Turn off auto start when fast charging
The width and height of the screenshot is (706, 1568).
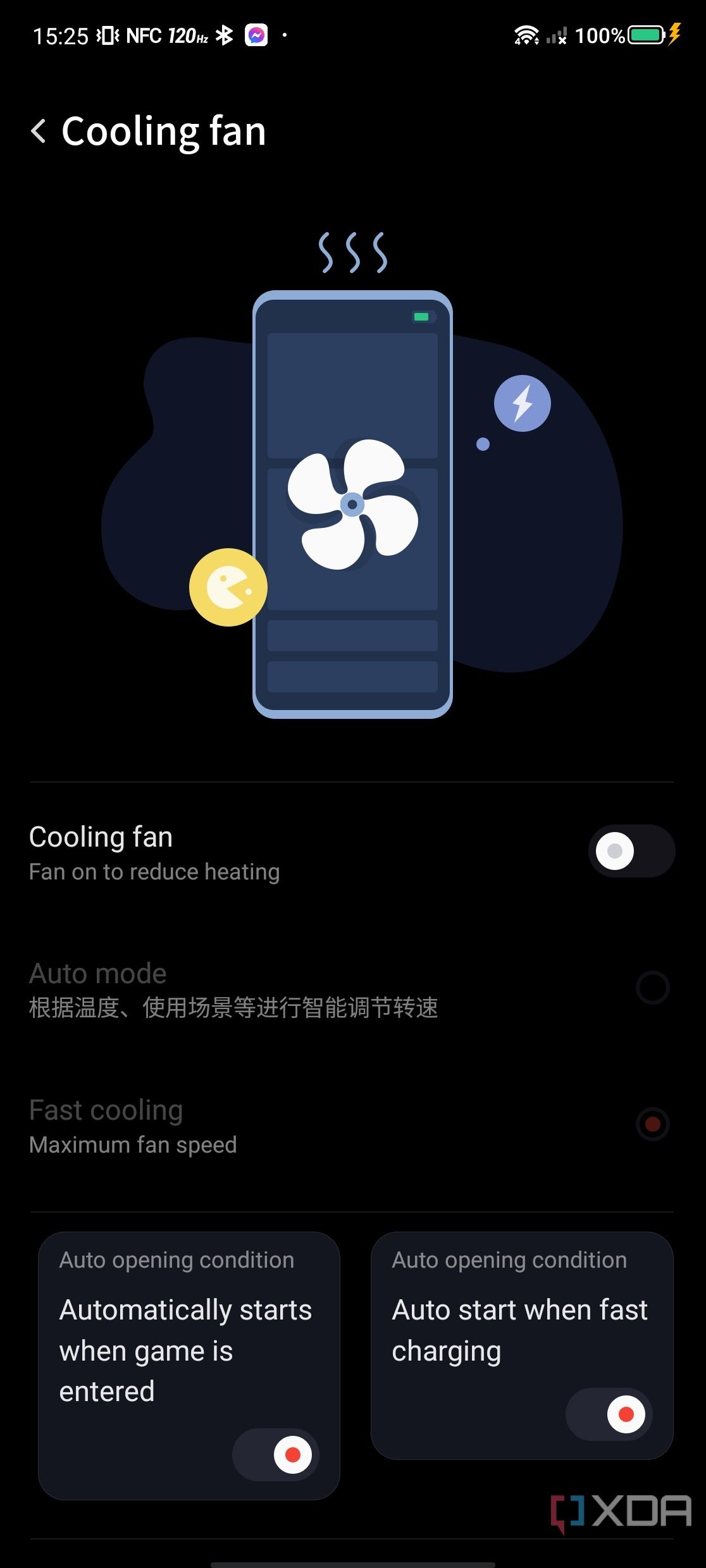coord(609,1414)
